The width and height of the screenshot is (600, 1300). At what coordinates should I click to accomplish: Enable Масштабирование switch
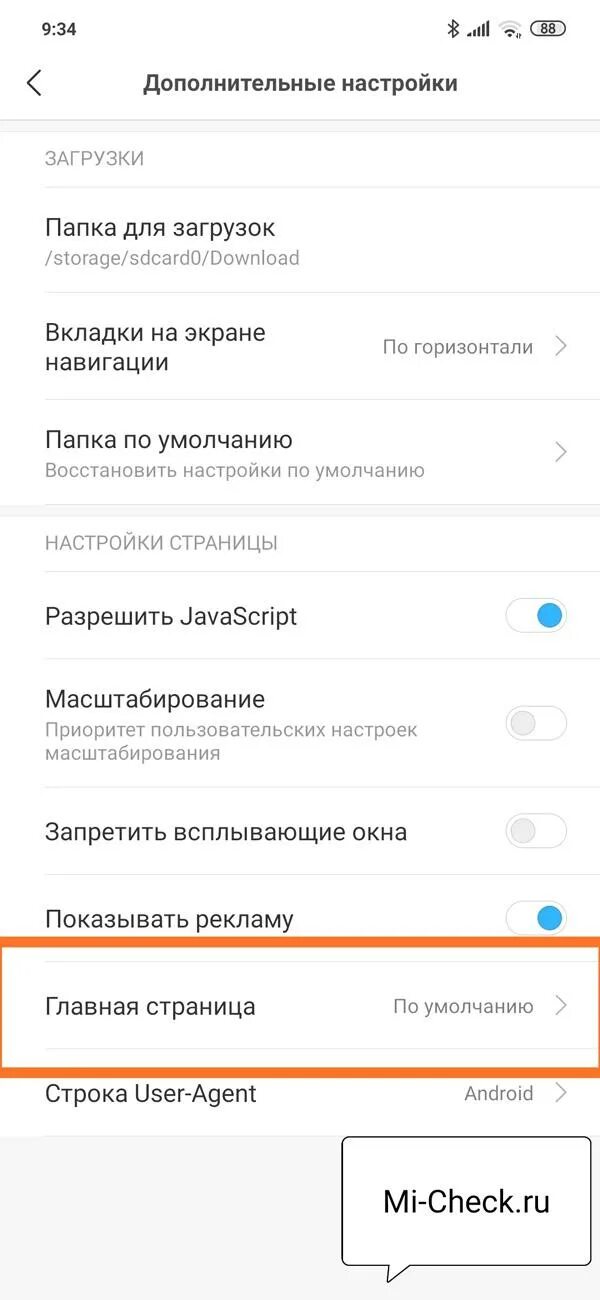point(536,723)
